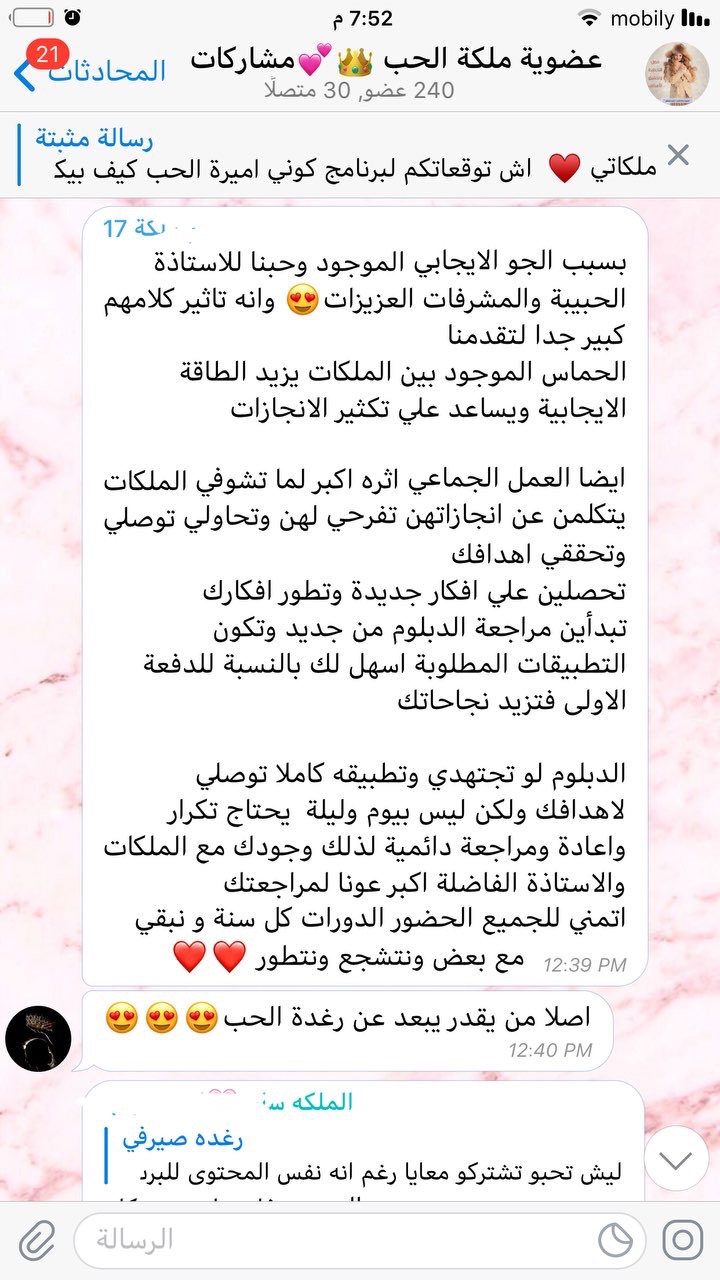Focus the الرسالة message field
The image size is (720, 1280).
coord(330,1240)
